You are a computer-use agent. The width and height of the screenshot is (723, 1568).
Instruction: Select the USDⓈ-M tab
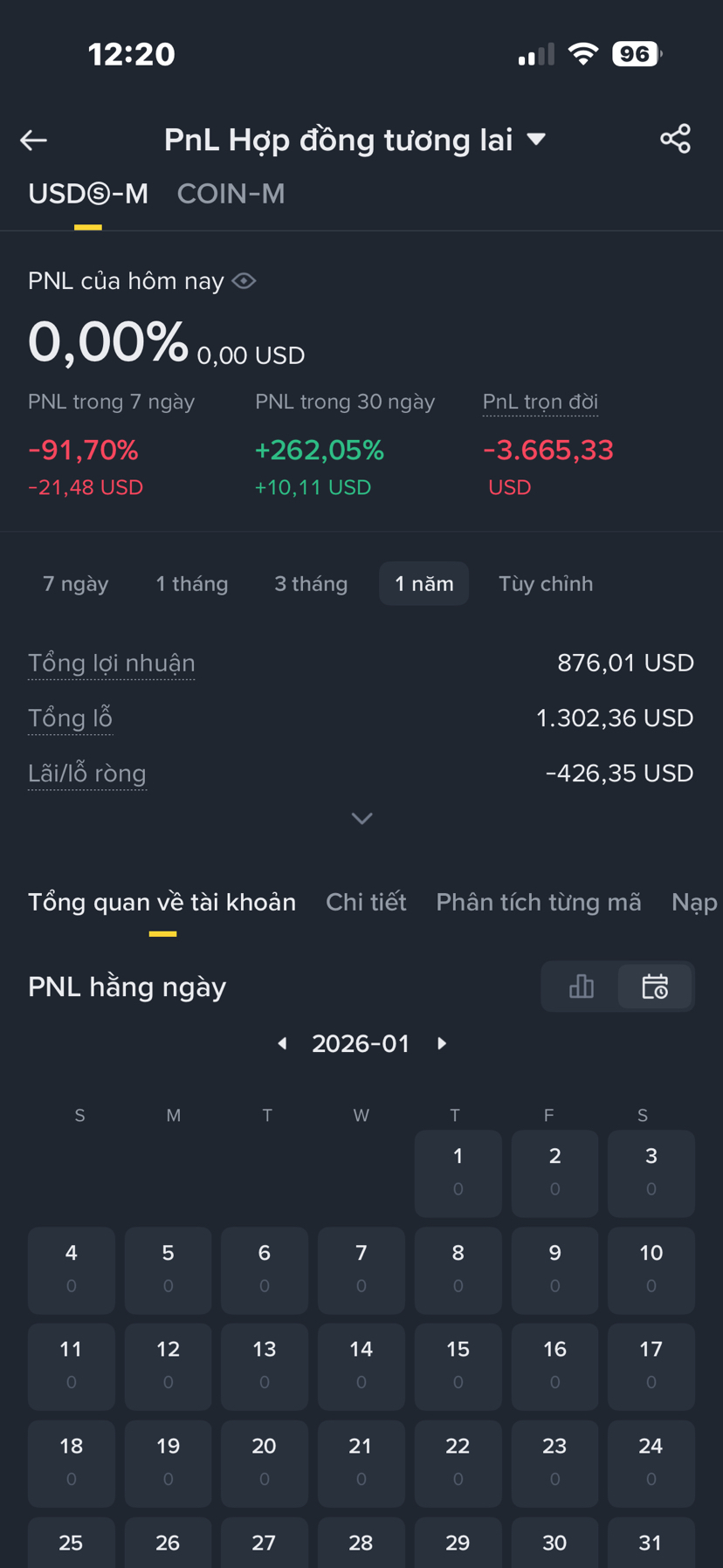[x=88, y=194]
